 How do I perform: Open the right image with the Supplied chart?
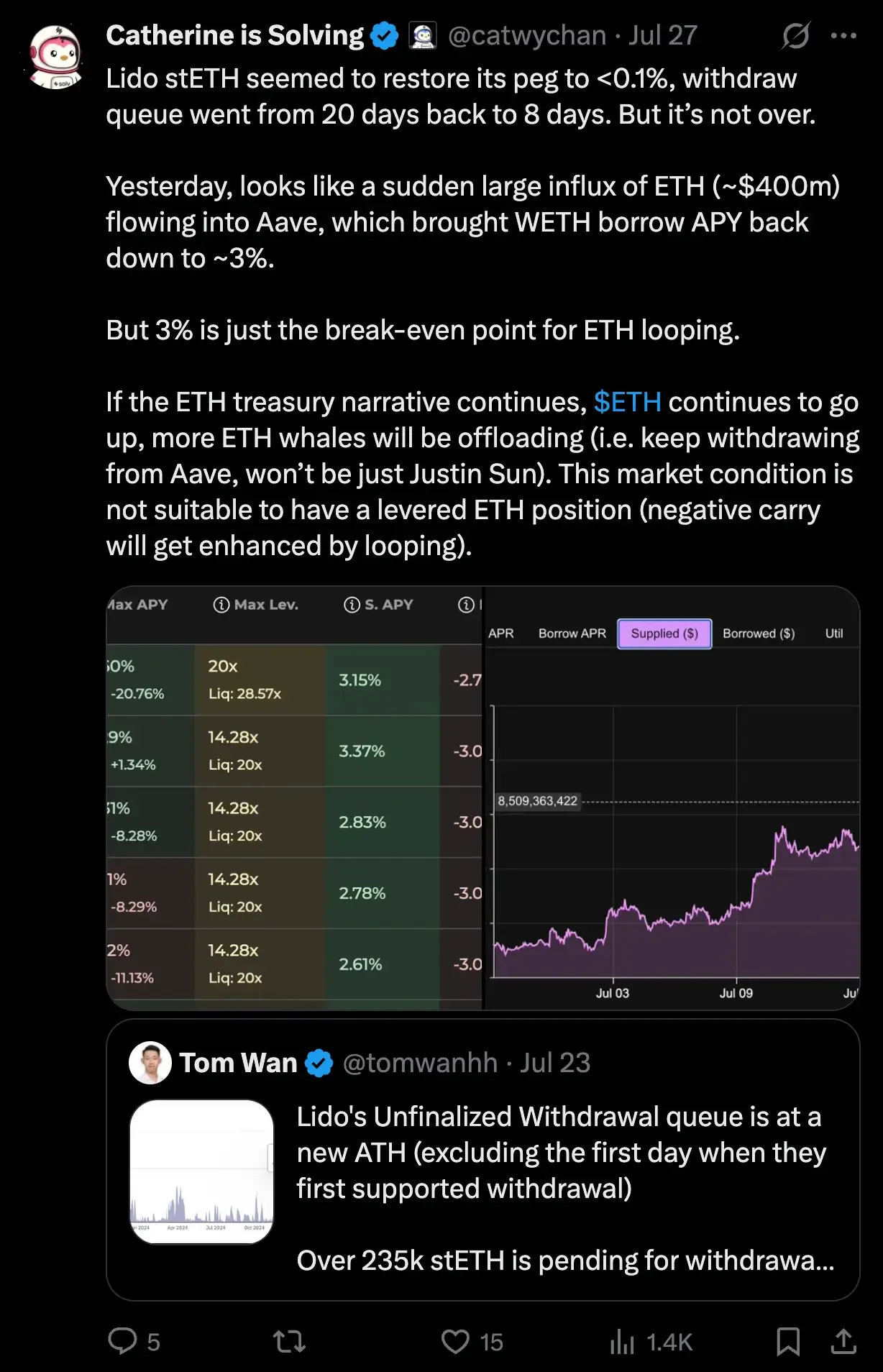(672, 798)
